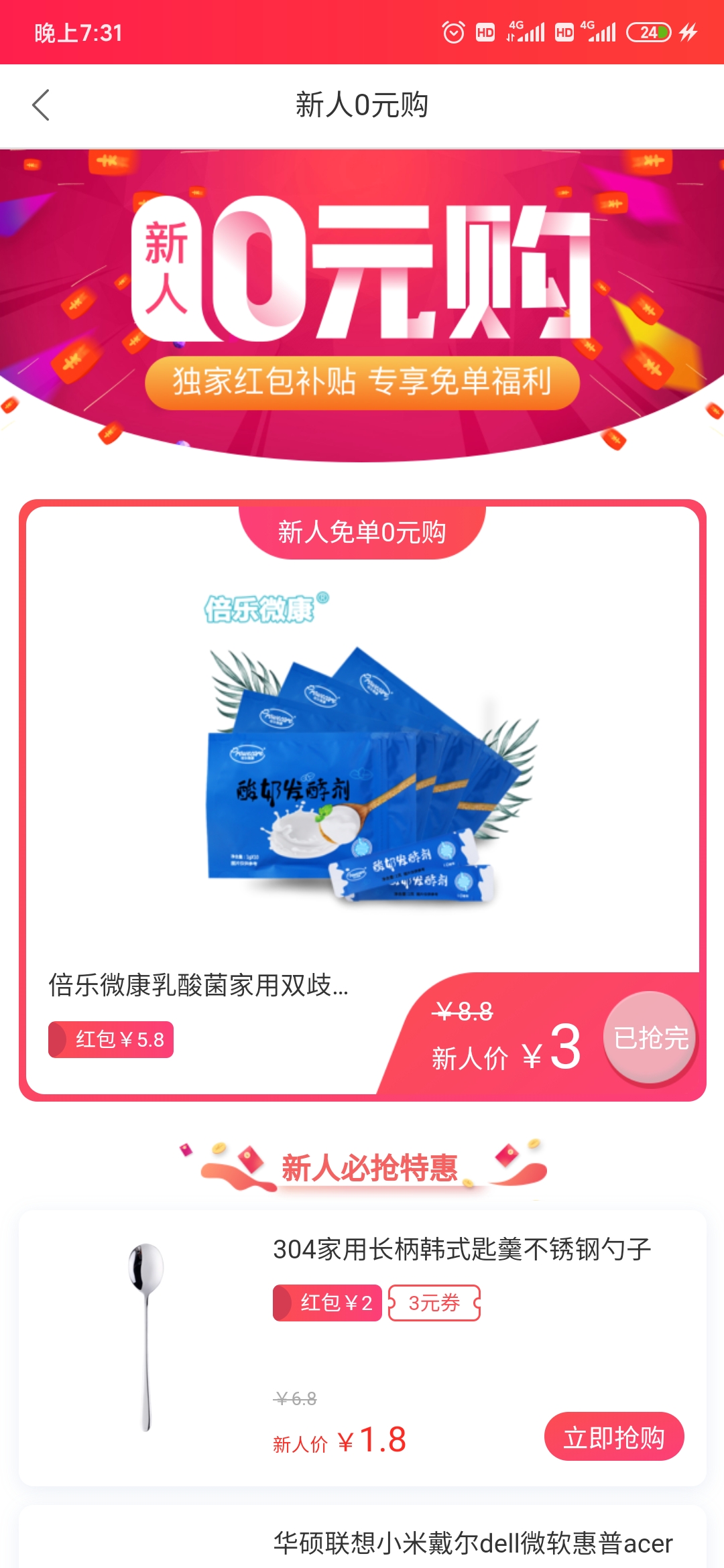
Task: Open the 304 Korean long-handle spoon item
Action: click(363, 1348)
